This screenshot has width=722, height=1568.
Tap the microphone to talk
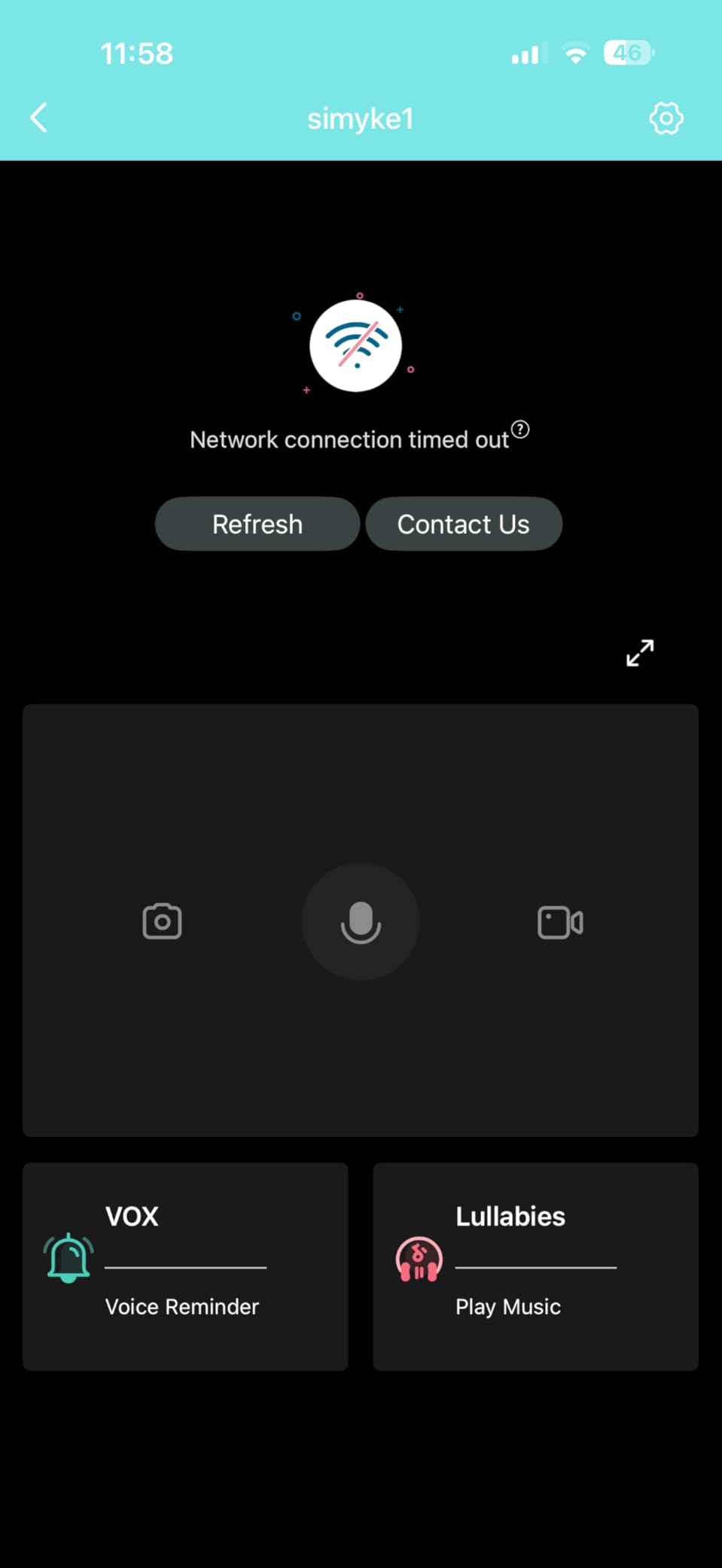361,922
